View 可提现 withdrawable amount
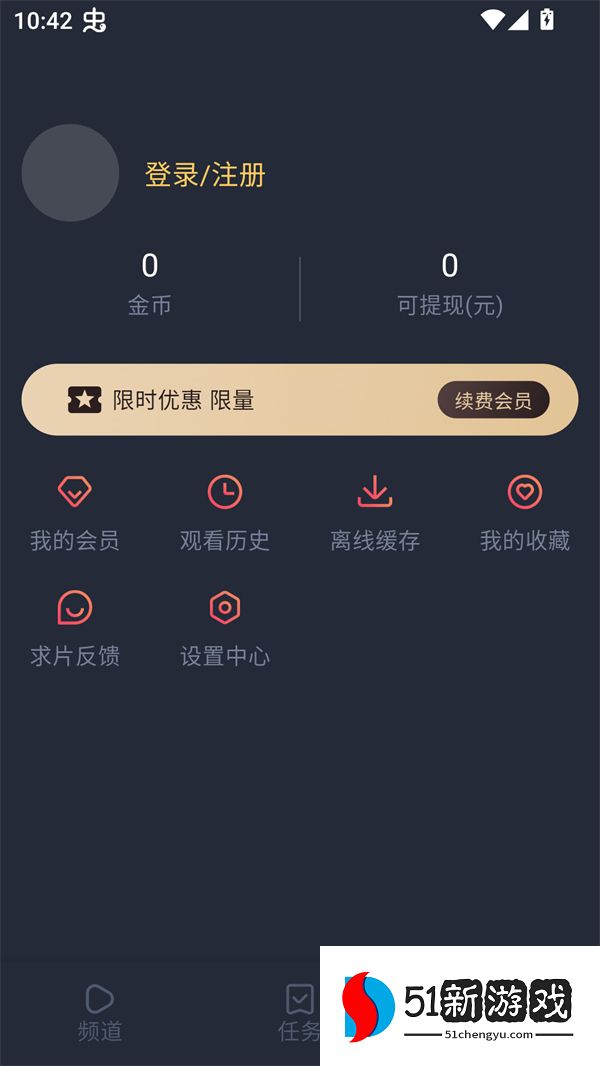The image size is (600, 1066). click(x=450, y=283)
